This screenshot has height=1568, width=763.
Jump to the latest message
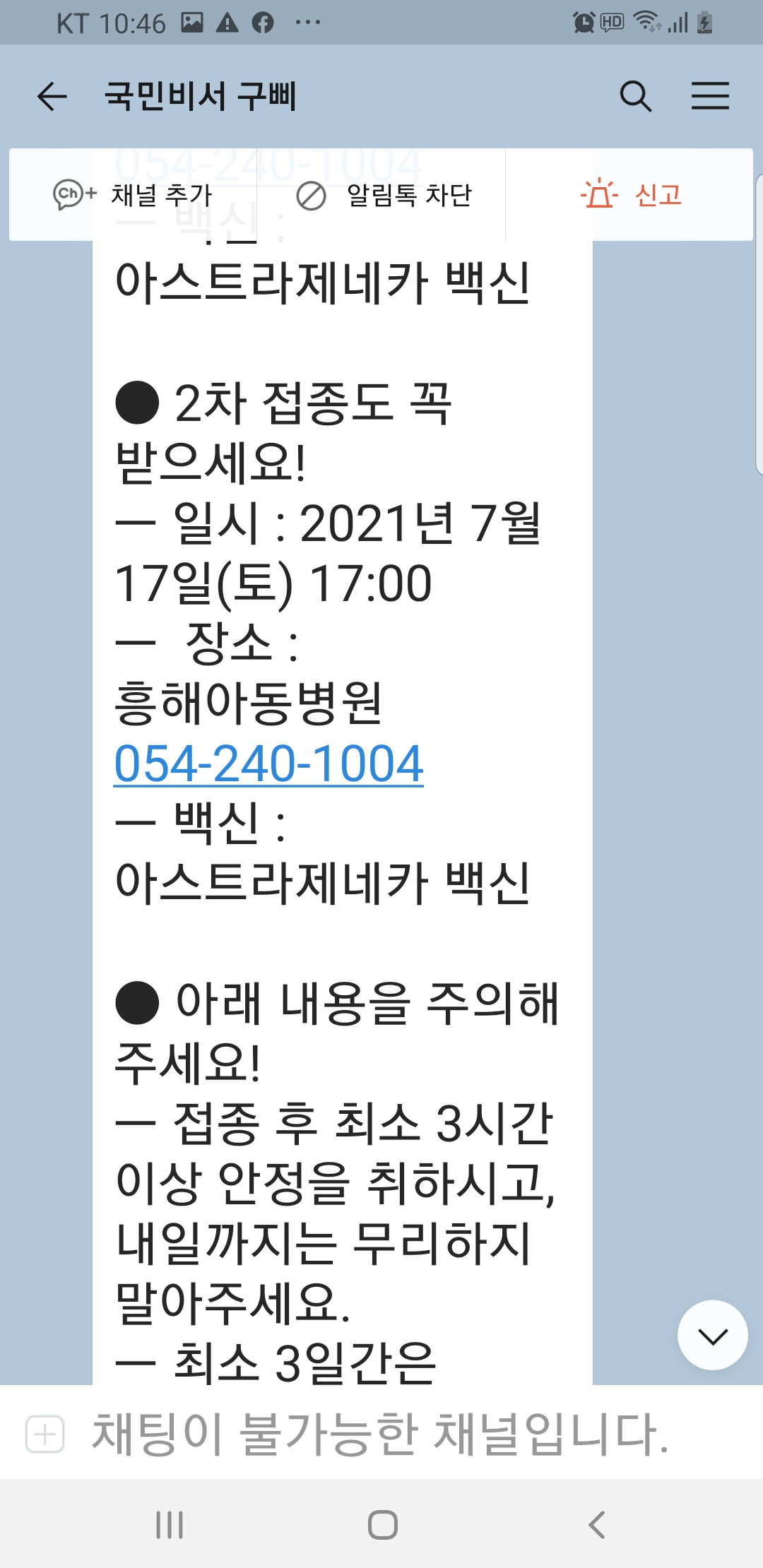click(712, 1335)
